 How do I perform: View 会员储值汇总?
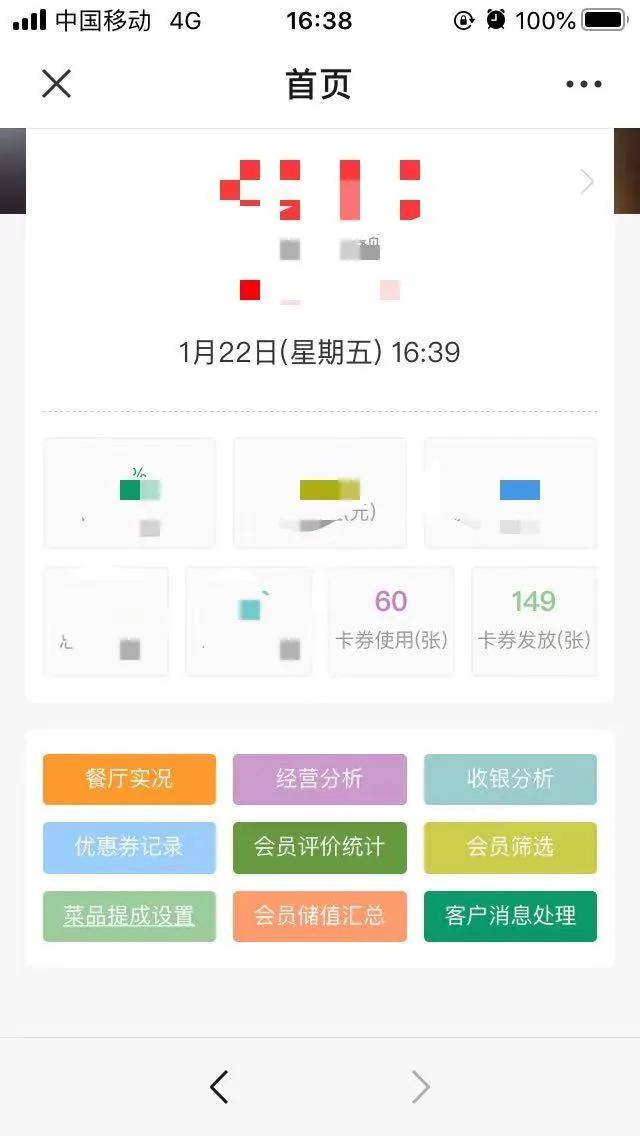(x=320, y=916)
